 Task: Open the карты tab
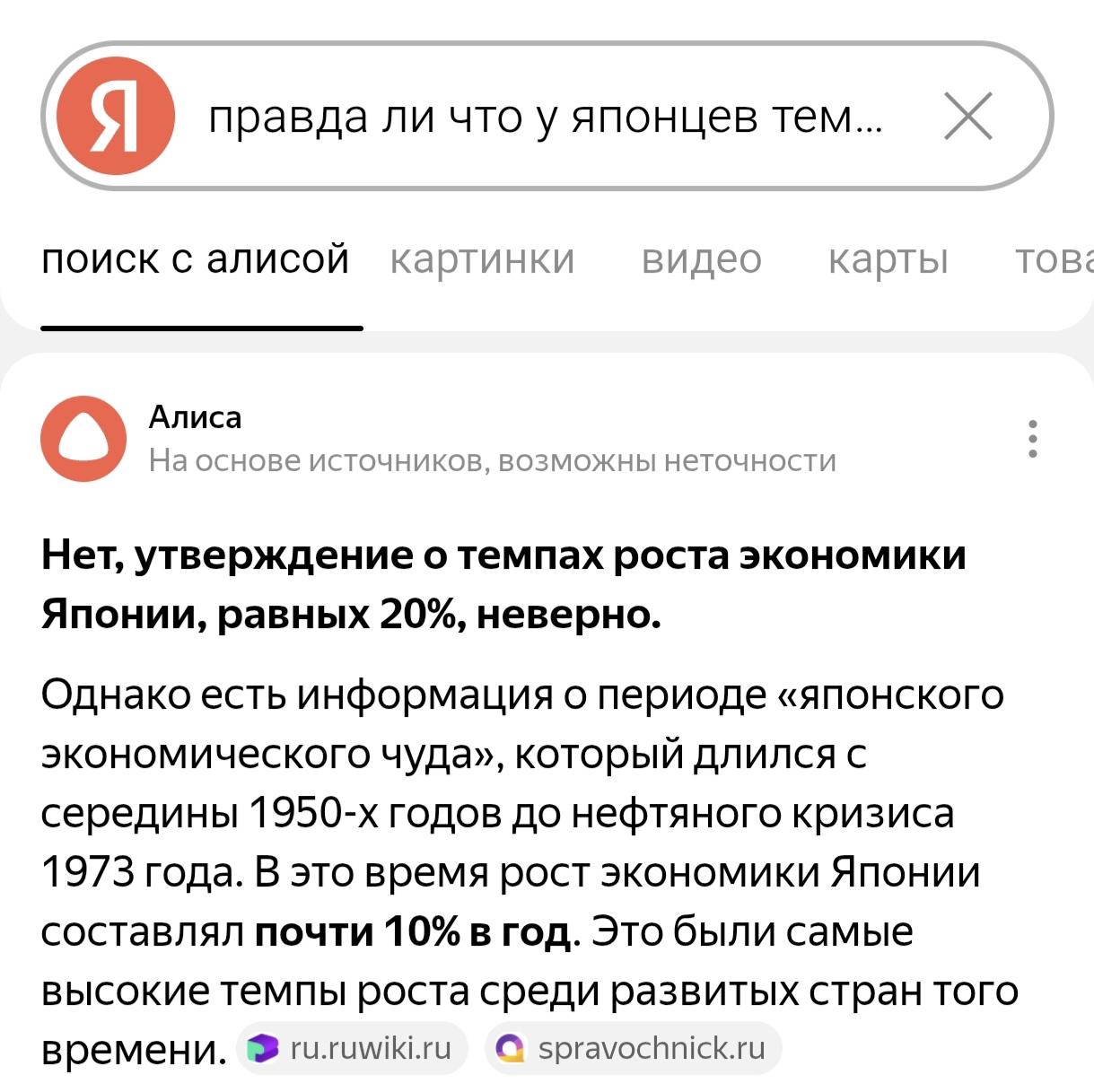coord(888,260)
